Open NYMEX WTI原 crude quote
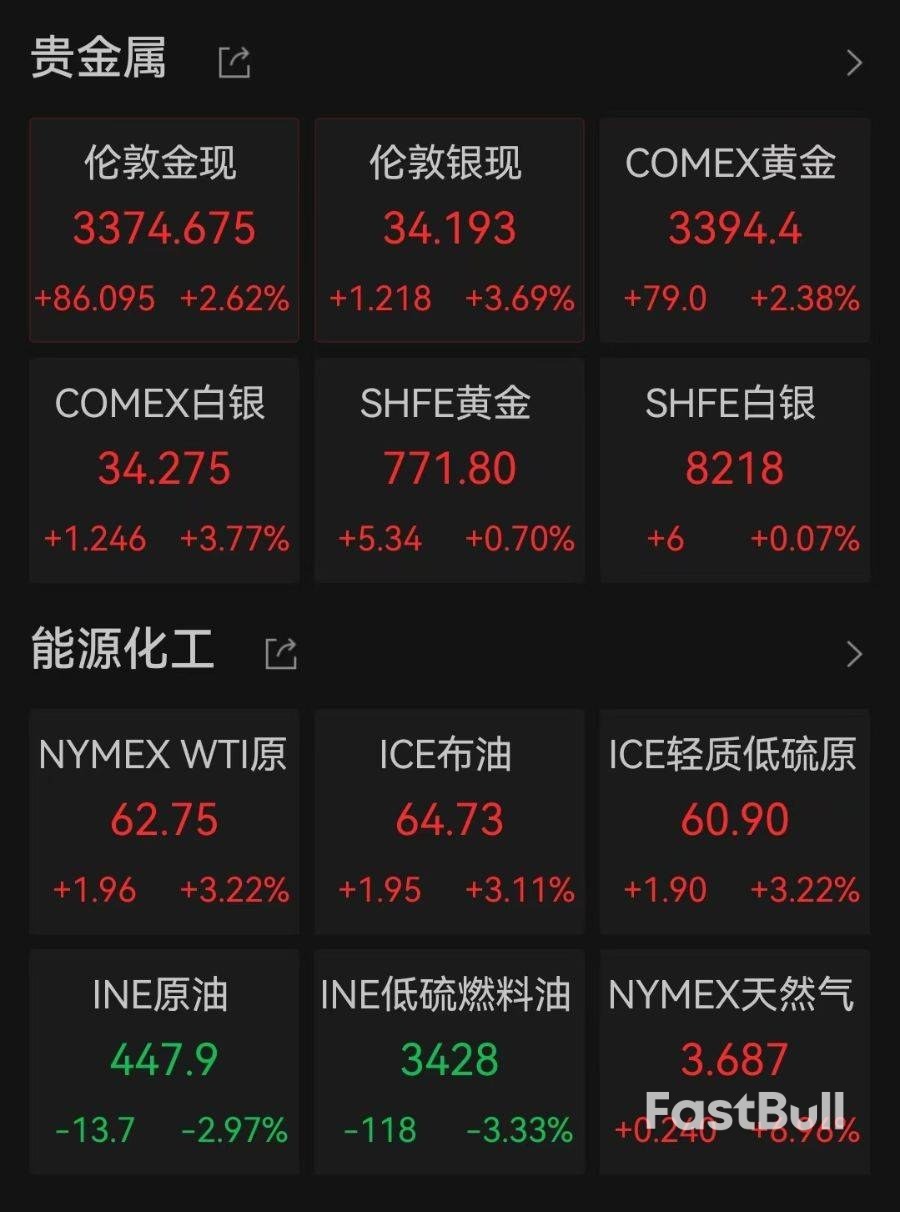 pos(164,821)
